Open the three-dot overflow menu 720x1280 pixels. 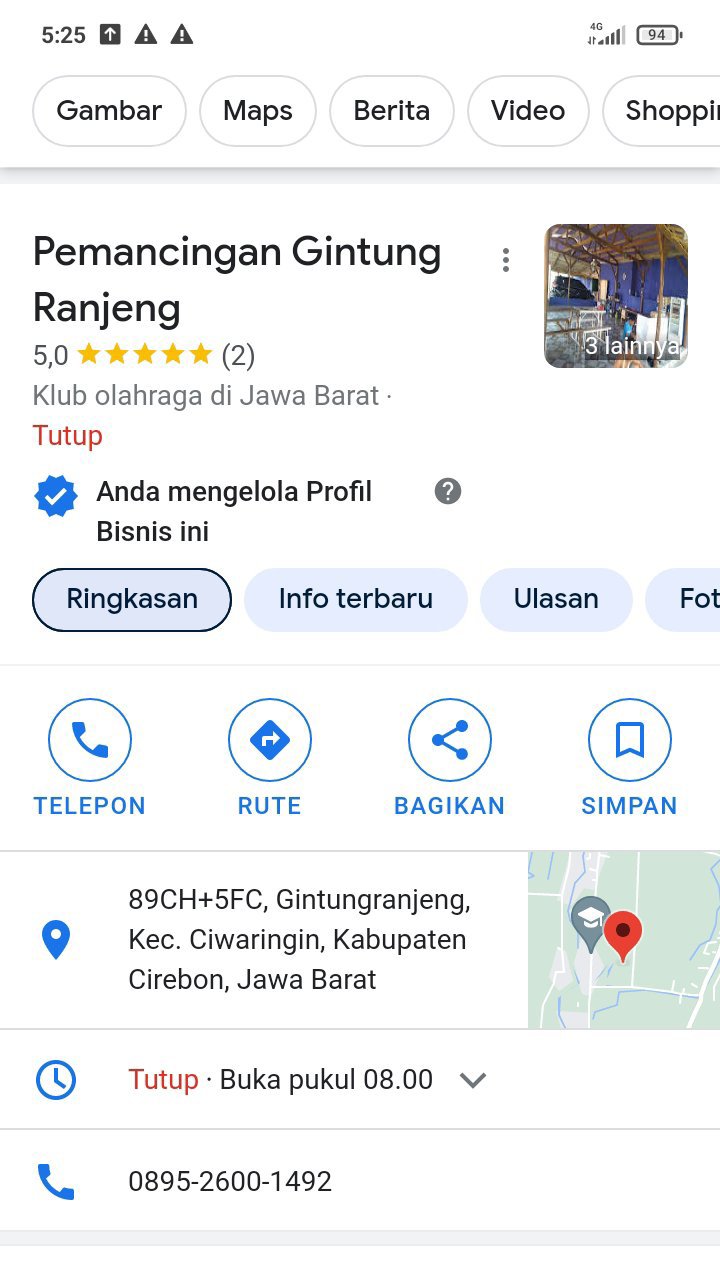pyautogui.click(x=506, y=261)
